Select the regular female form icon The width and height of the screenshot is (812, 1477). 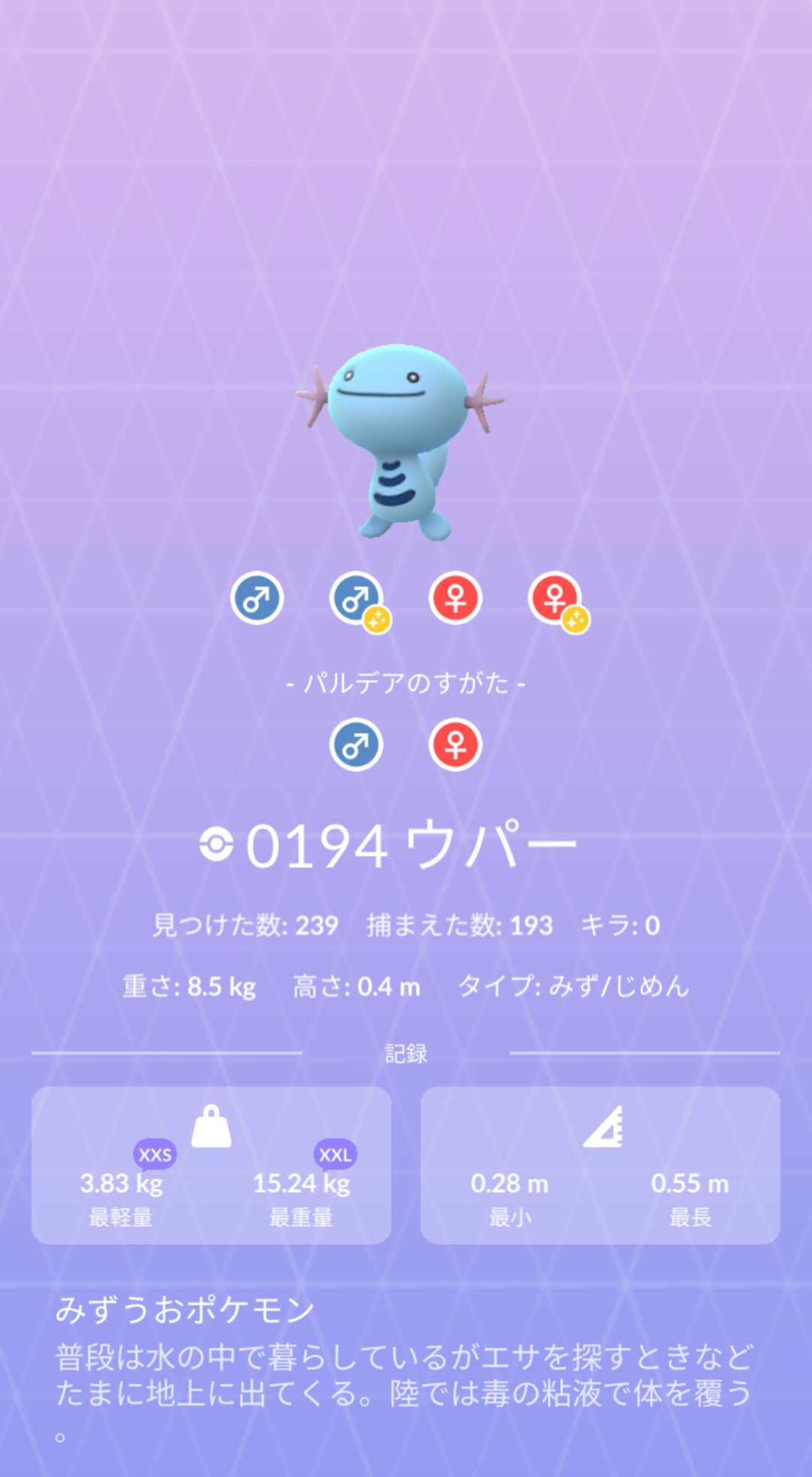(456, 599)
